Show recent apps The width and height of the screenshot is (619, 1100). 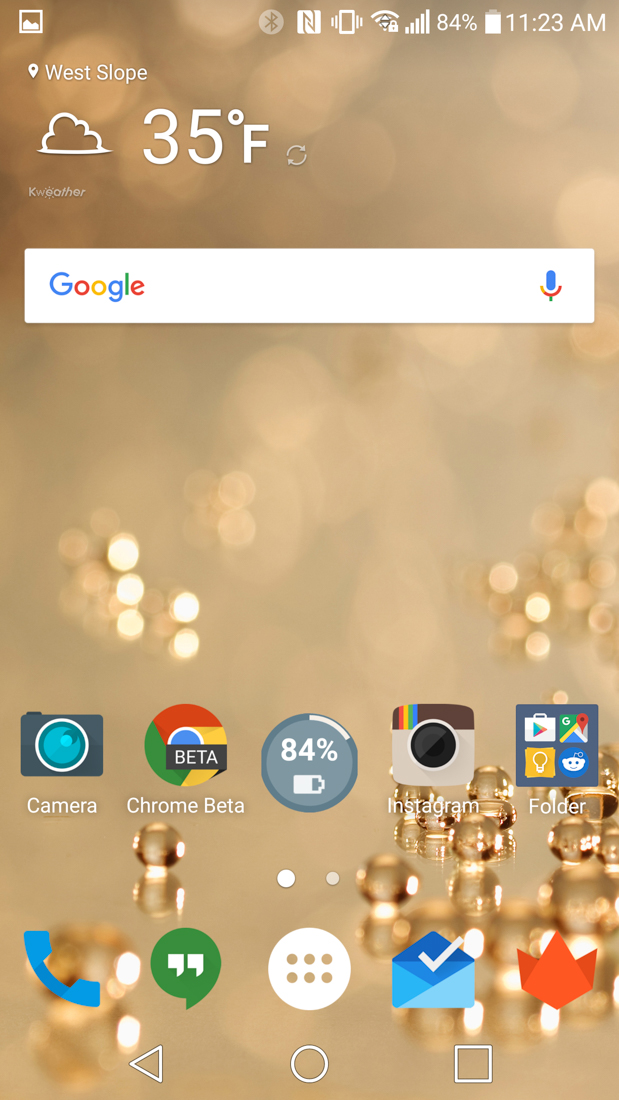(x=473, y=1064)
